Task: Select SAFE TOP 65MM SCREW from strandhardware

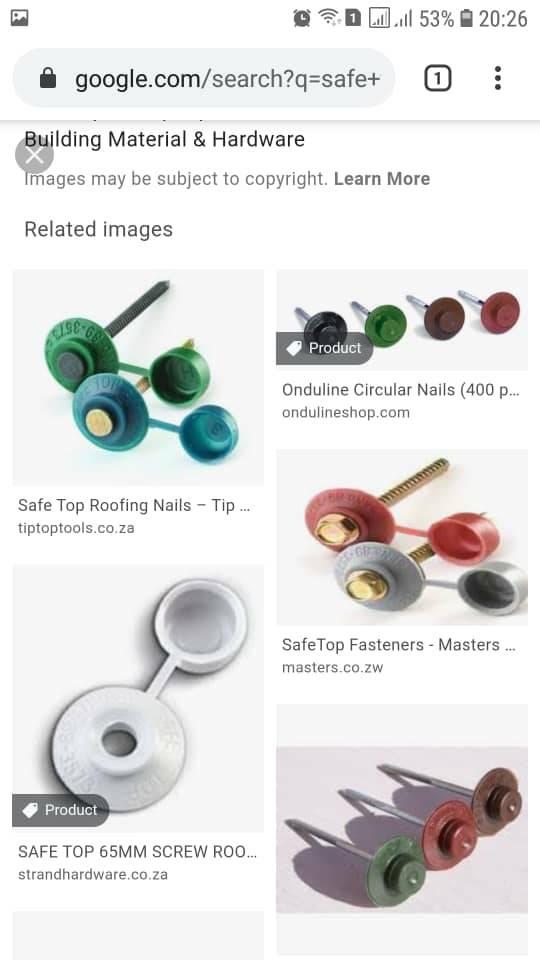Action: click(x=138, y=699)
